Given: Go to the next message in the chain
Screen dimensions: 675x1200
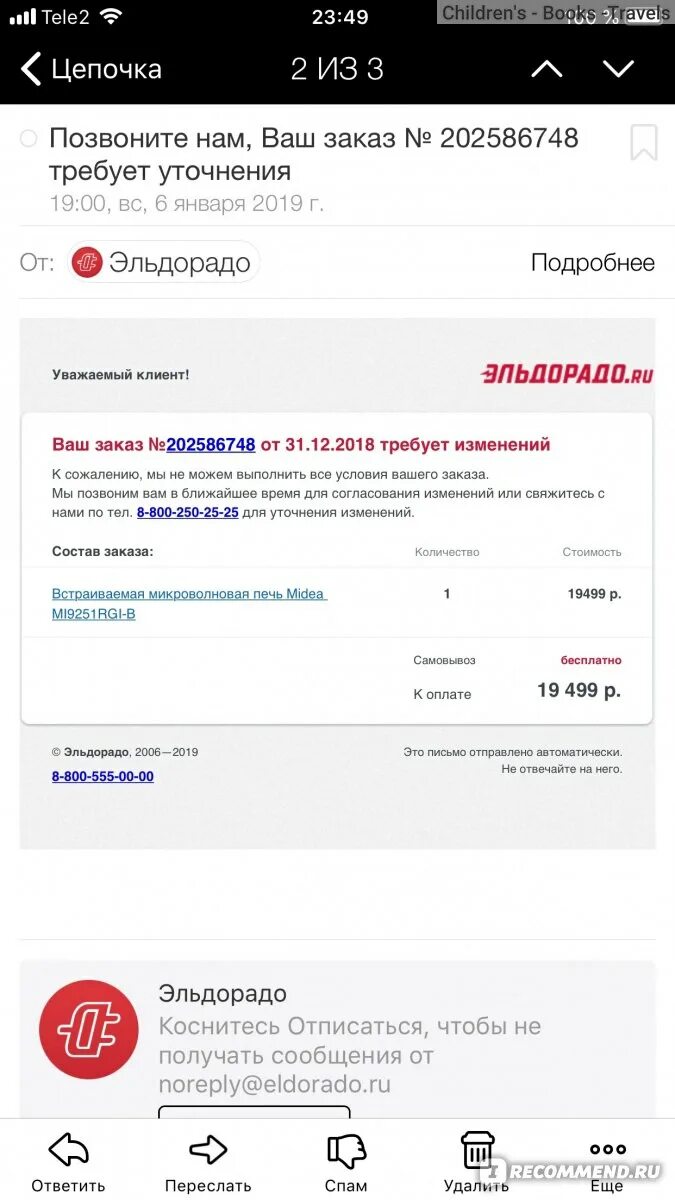Looking at the screenshot, I should click(618, 69).
